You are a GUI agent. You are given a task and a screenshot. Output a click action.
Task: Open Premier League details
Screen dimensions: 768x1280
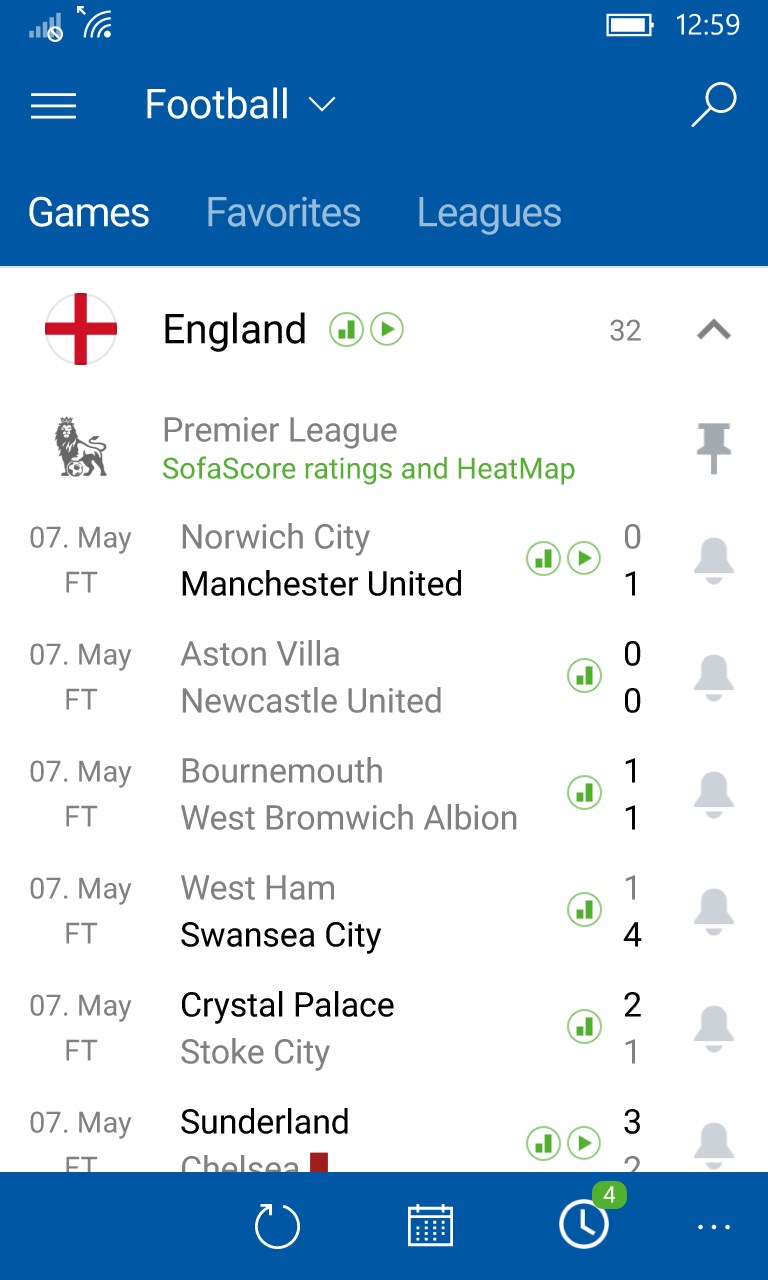[368, 448]
